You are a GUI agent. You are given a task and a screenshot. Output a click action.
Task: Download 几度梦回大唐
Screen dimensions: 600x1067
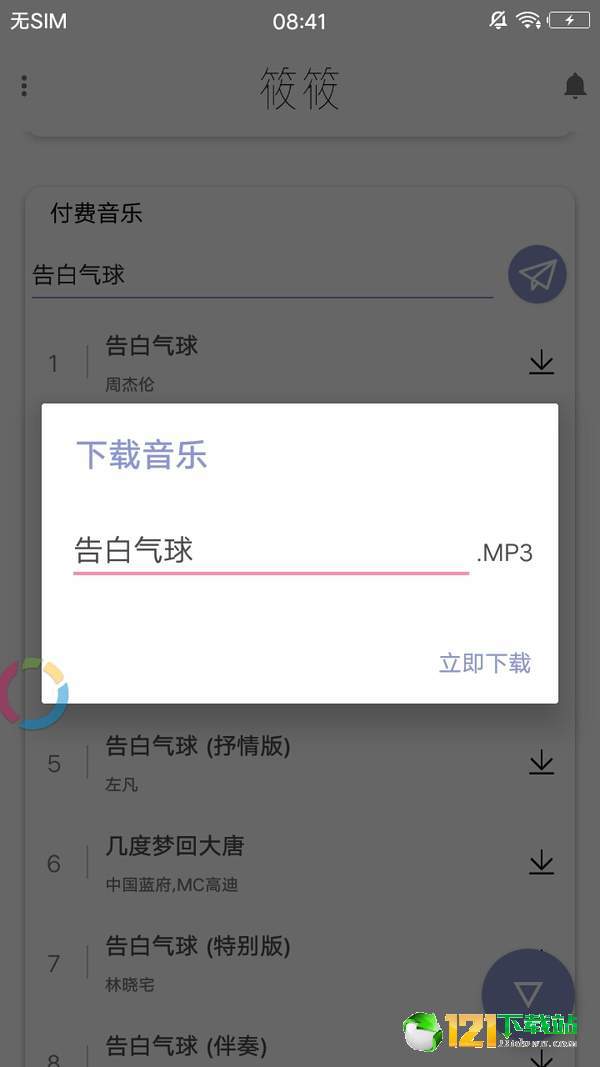pyautogui.click(x=541, y=862)
